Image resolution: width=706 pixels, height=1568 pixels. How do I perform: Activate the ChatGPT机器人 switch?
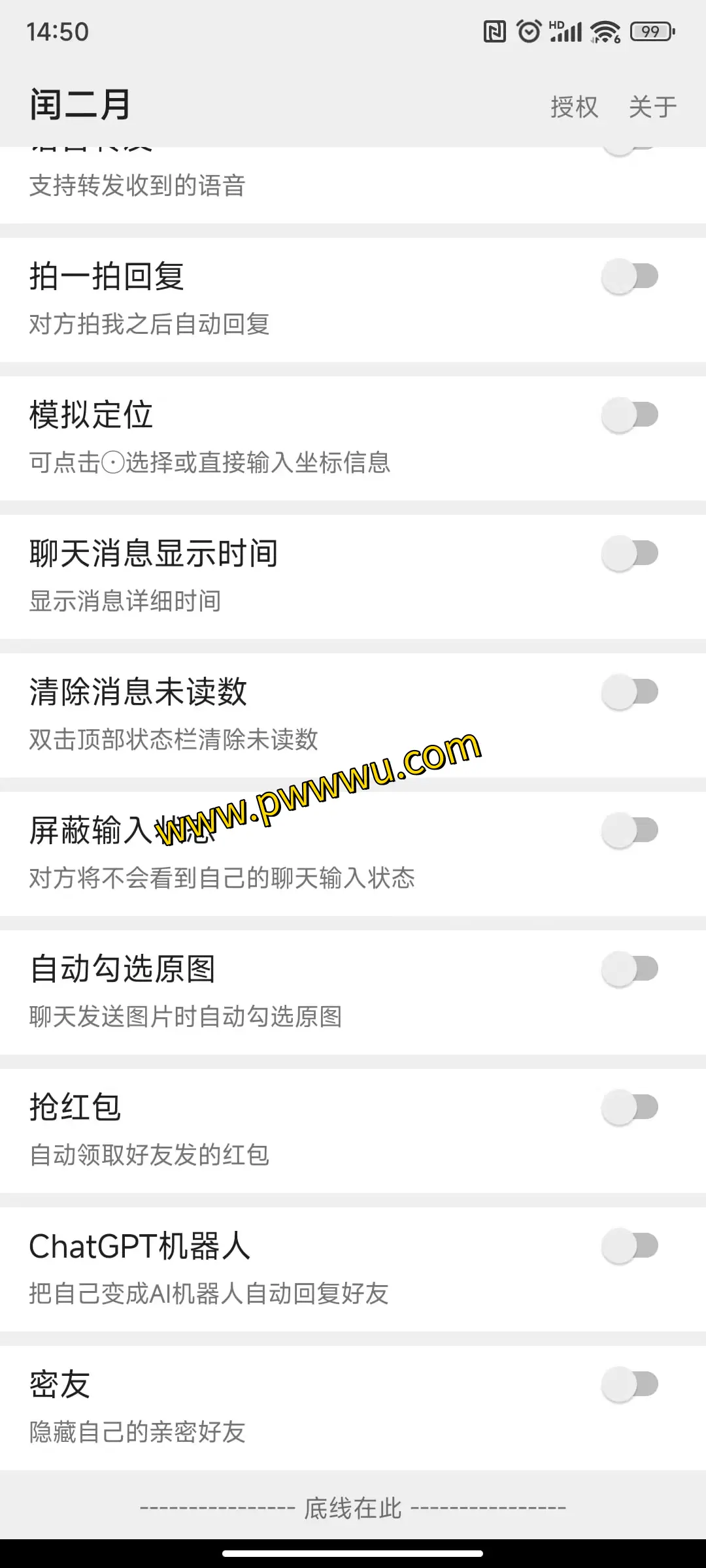(630, 1246)
